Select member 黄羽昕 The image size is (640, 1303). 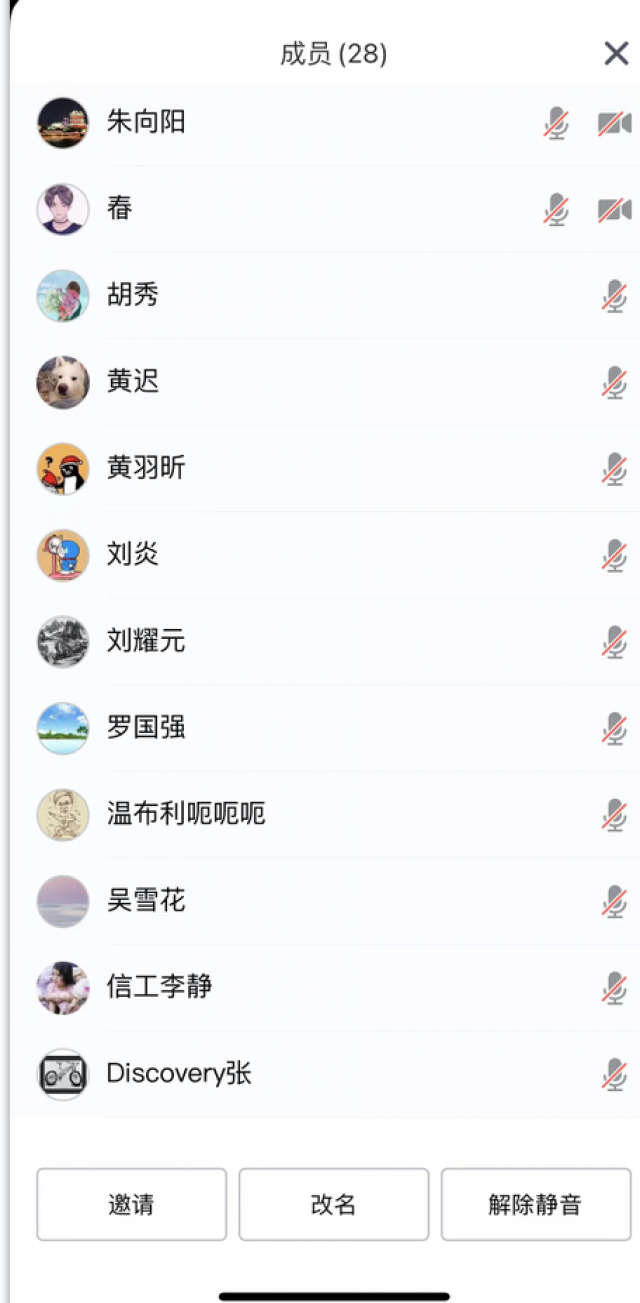click(x=146, y=468)
